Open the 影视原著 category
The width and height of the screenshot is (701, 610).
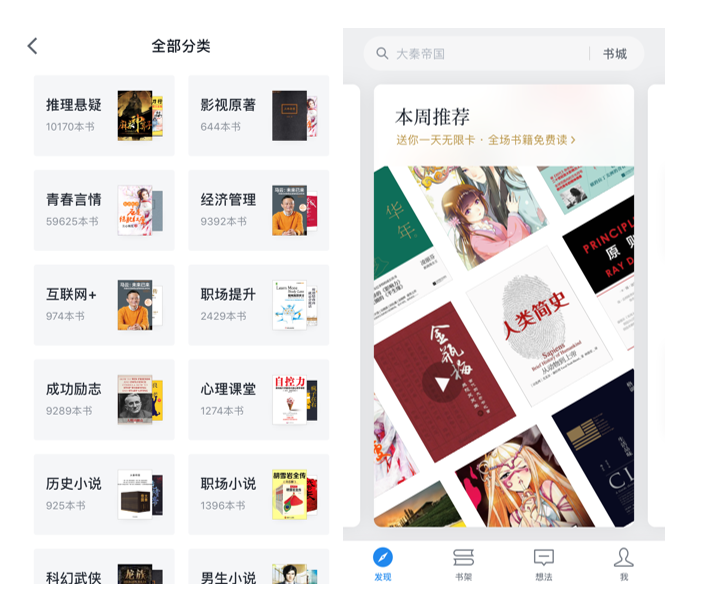[x=258, y=115]
